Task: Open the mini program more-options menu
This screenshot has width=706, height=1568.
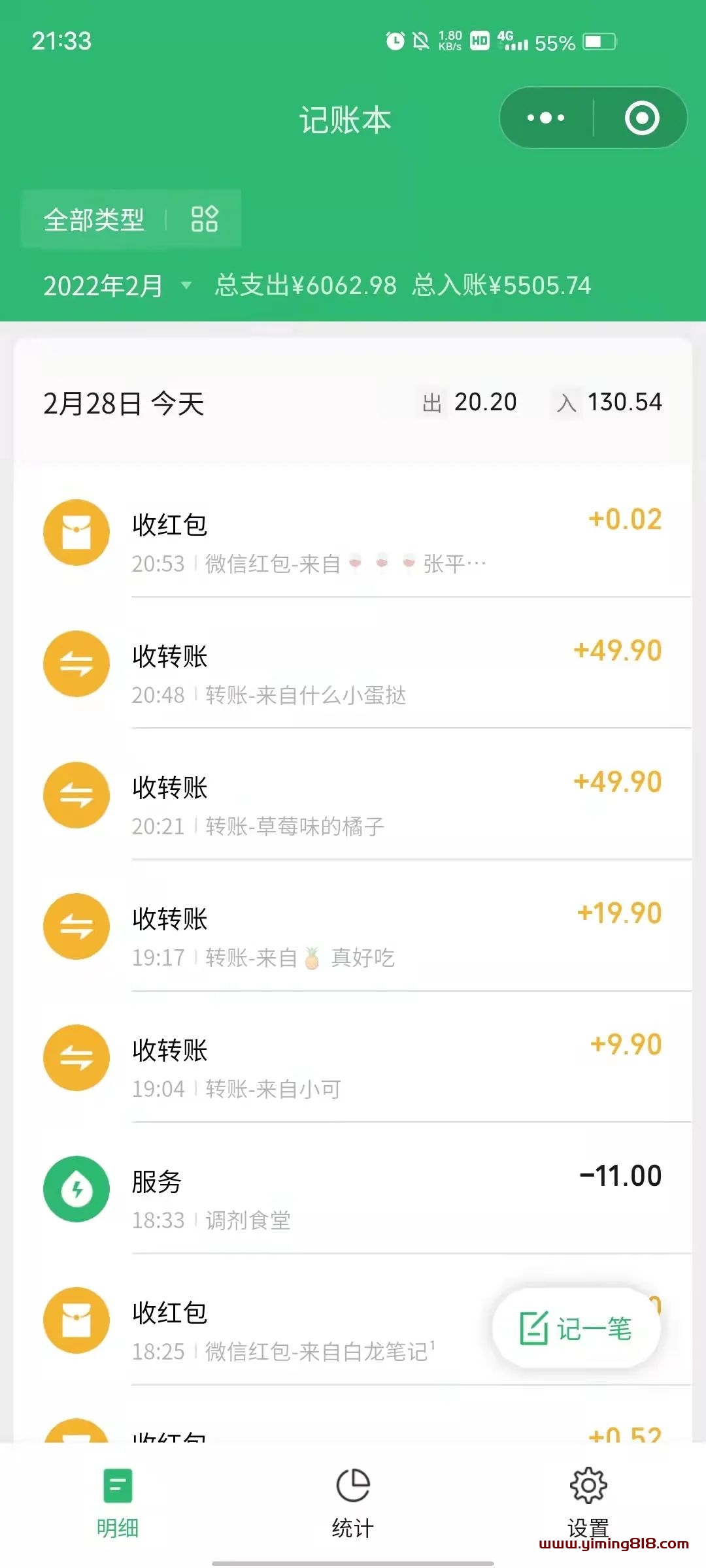Action: pyautogui.click(x=546, y=118)
